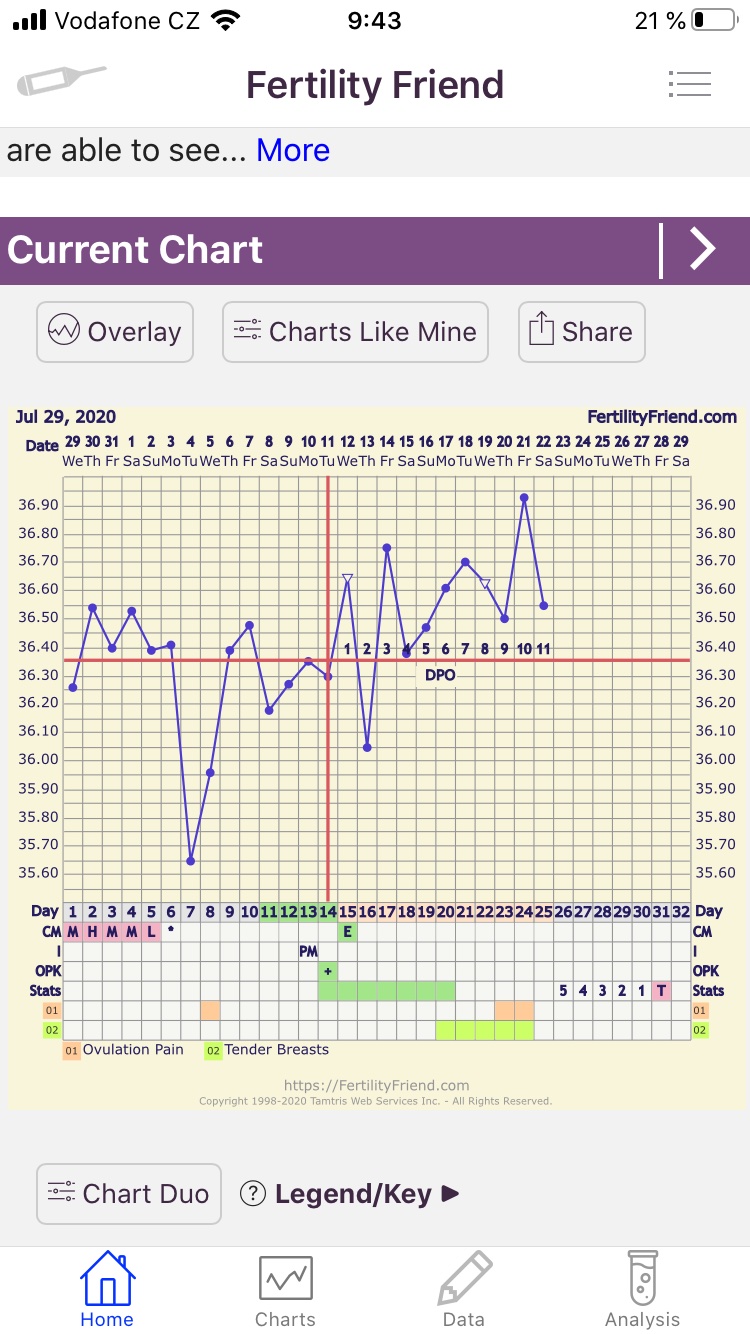Tap the blue More link
This screenshot has height=1334, width=750.
click(x=293, y=150)
